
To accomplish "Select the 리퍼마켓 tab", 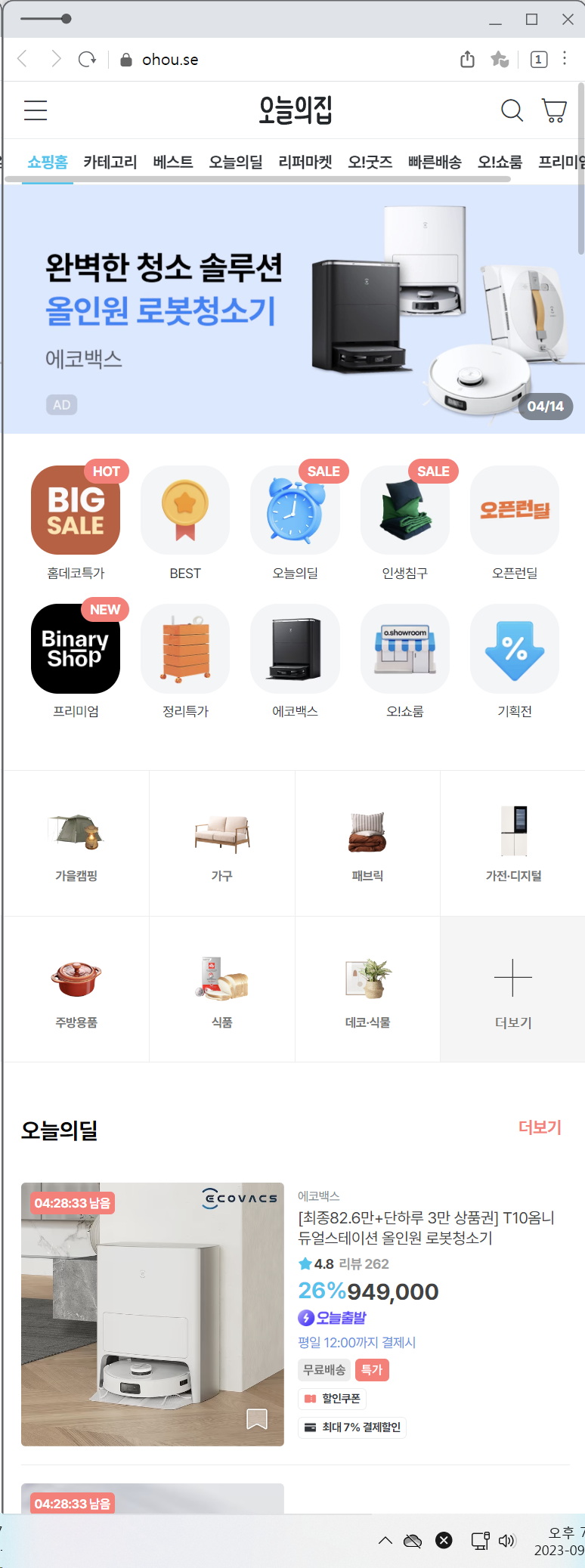I will (x=305, y=162).
